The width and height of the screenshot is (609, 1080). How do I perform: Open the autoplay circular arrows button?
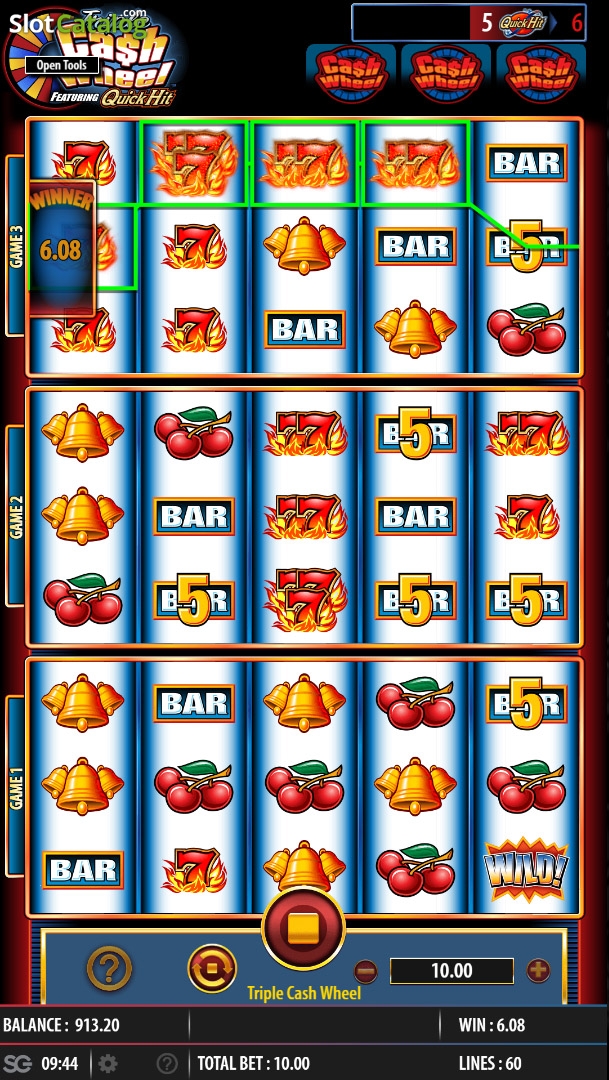(x=211, y=968)
